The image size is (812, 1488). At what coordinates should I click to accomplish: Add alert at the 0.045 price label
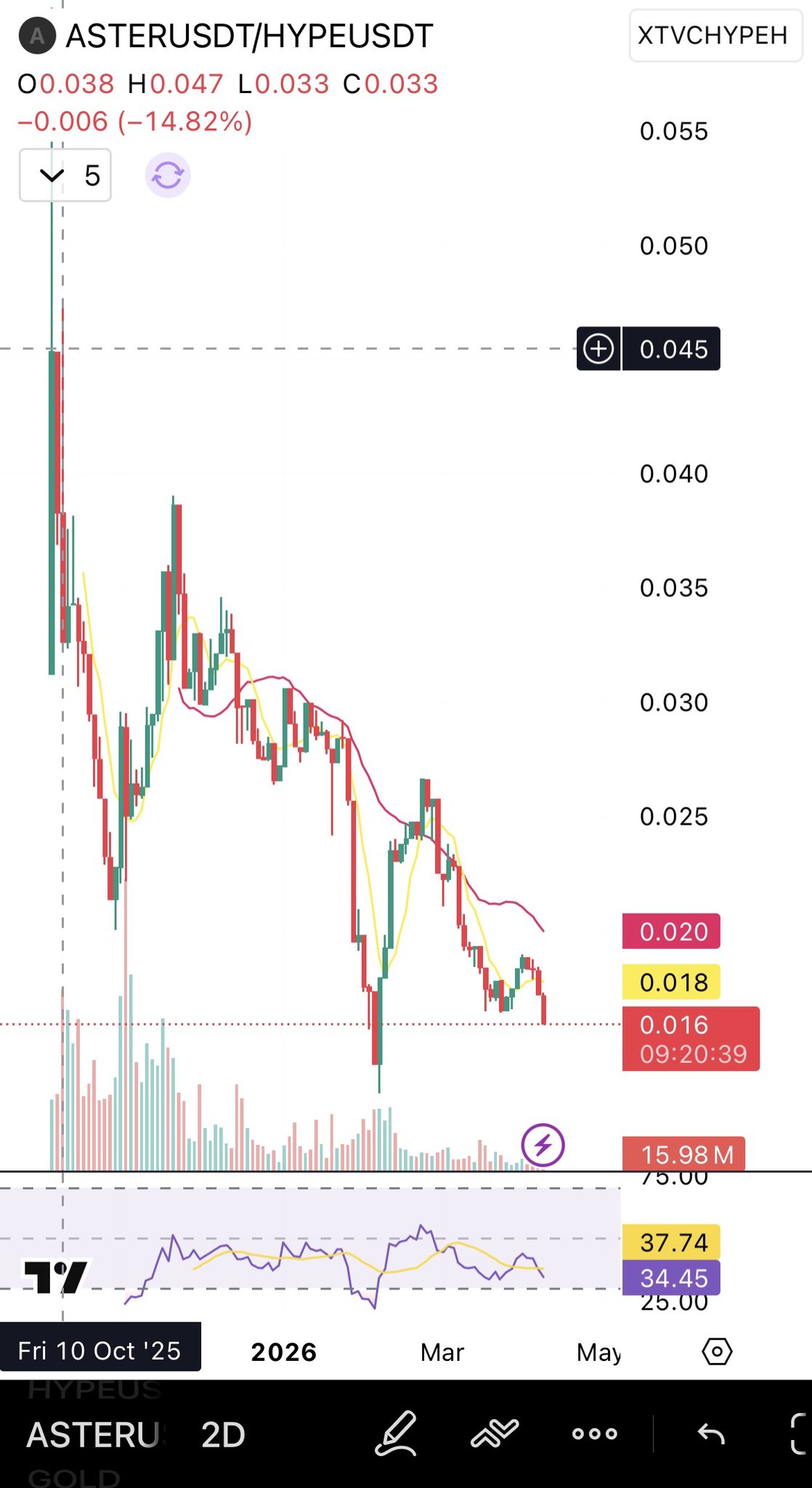(x=599, y=349)
